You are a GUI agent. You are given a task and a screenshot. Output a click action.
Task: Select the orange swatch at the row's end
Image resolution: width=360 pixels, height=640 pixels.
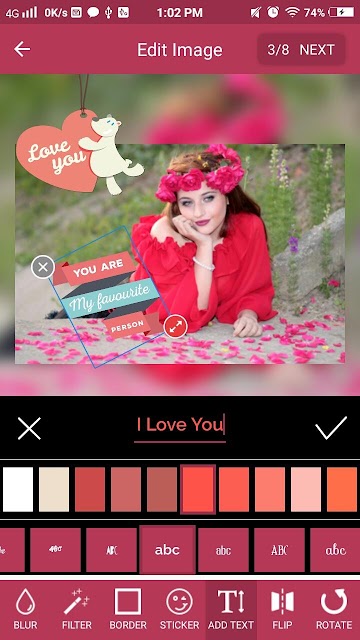tap(342, 489)
